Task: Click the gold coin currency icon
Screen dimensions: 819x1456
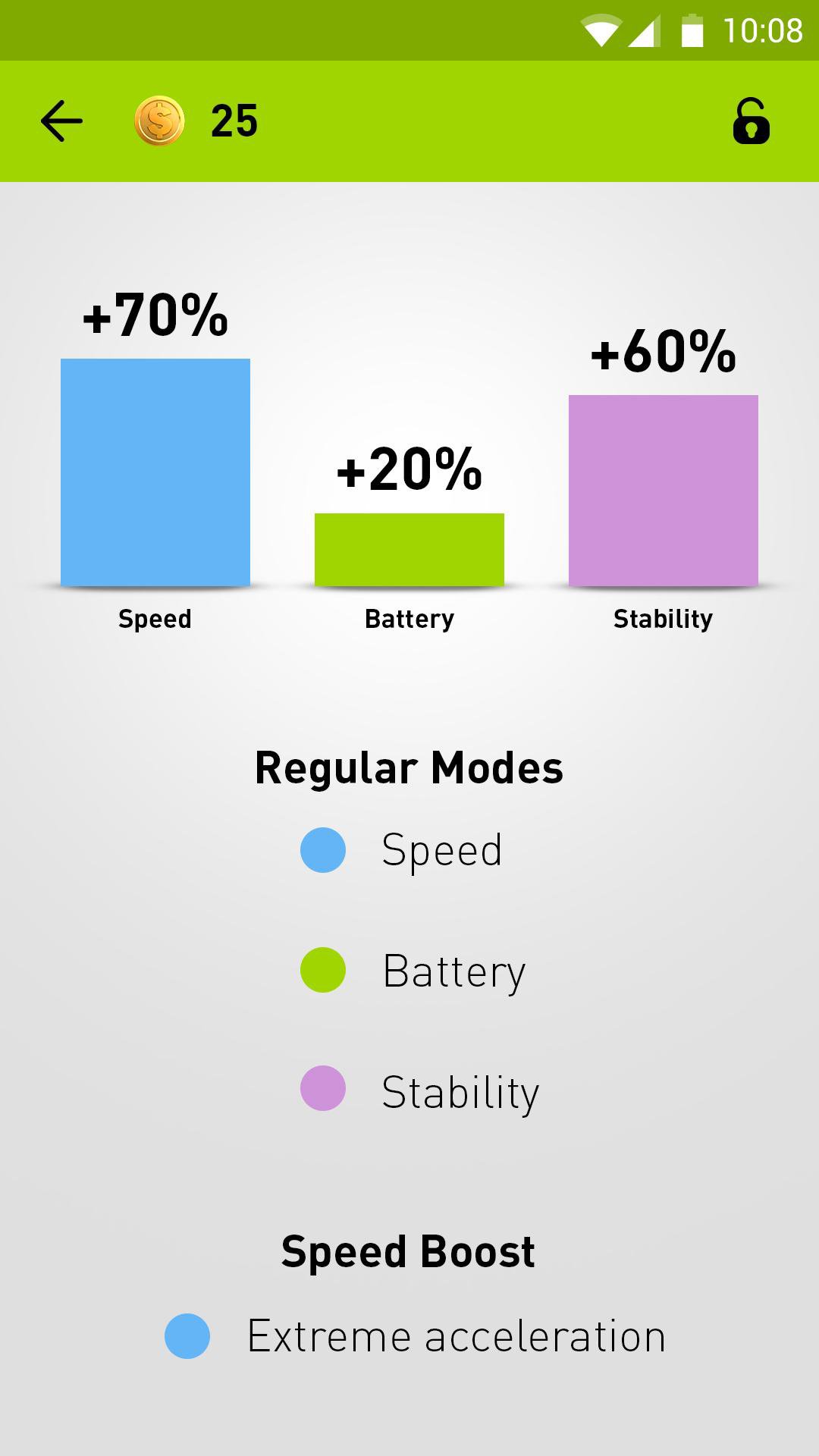Action: [158, 121]
